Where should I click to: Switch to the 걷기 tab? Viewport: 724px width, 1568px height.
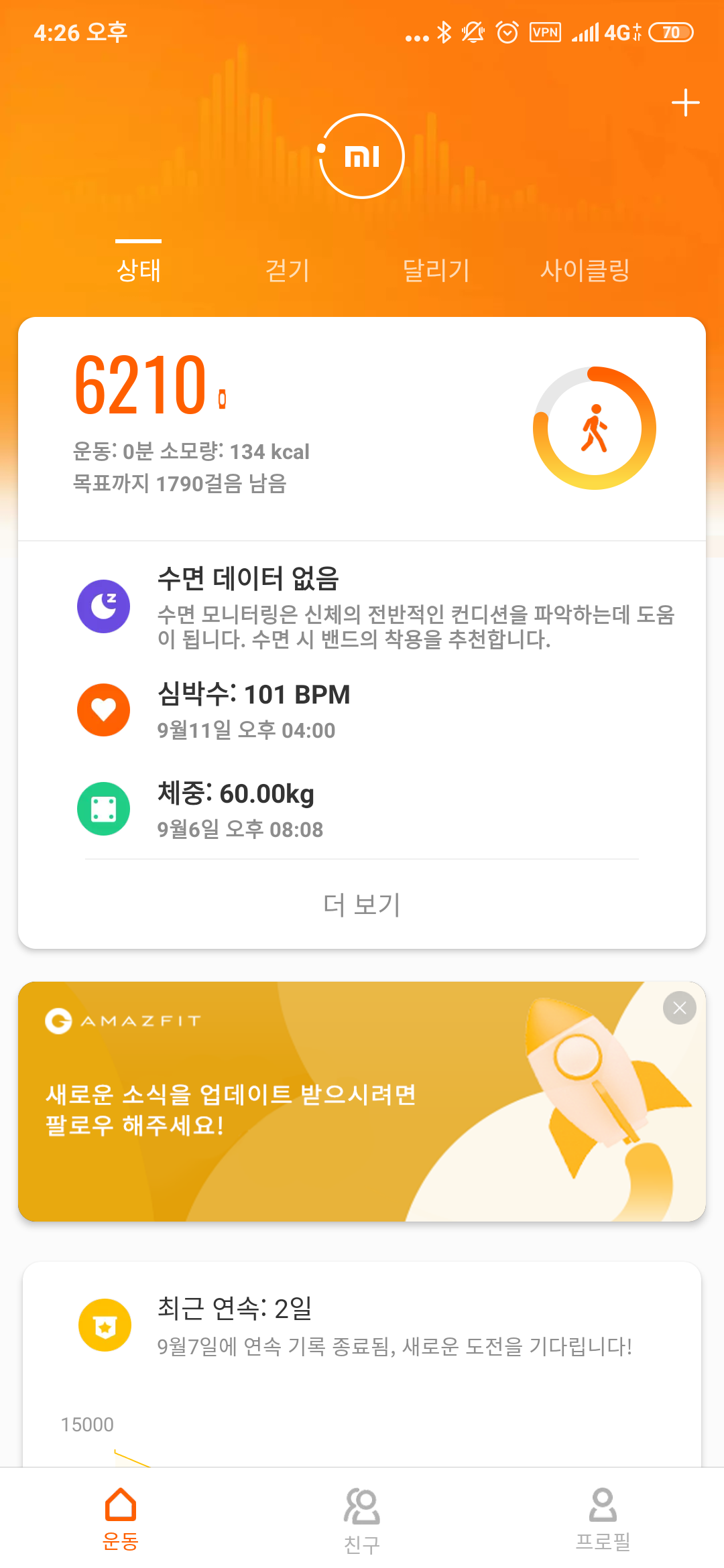(287, 270)
